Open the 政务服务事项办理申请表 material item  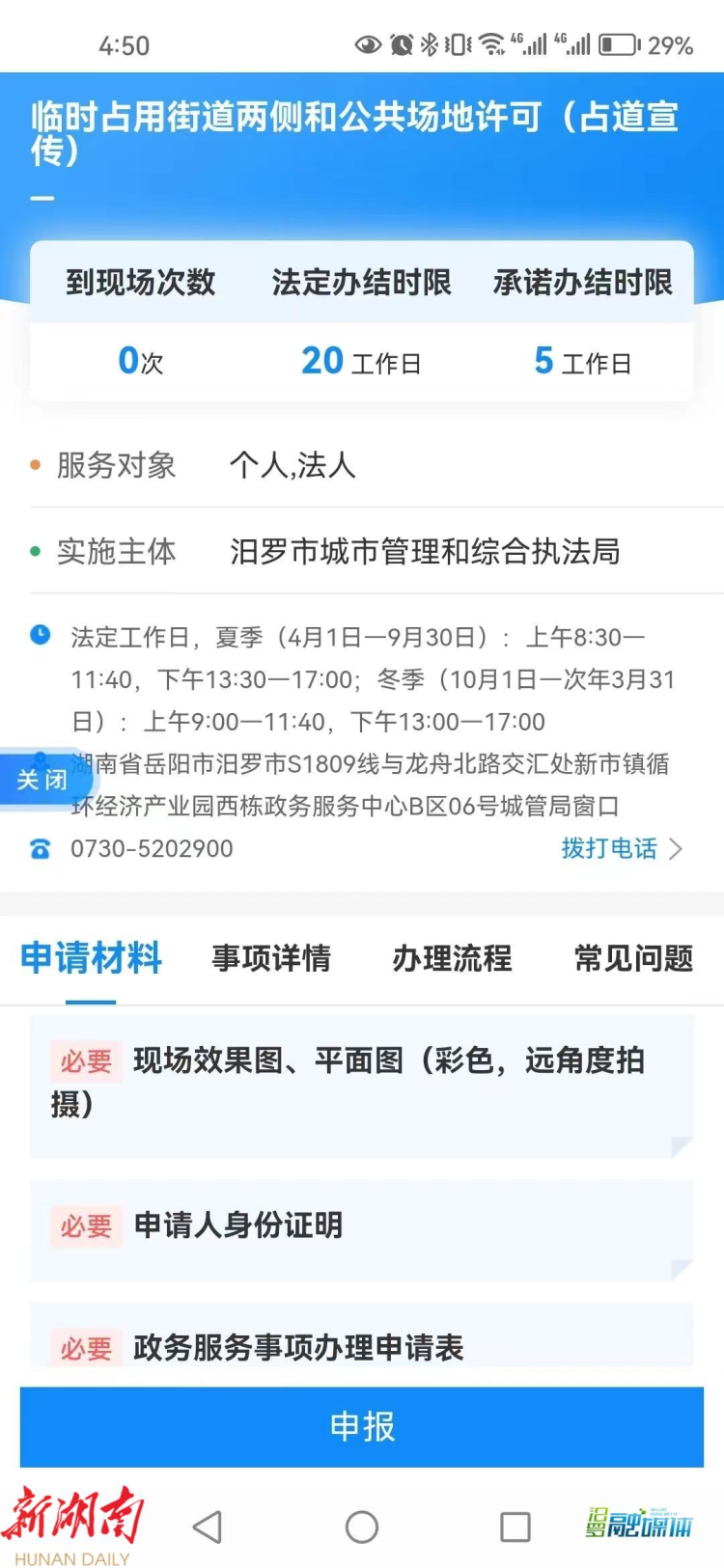(361, 1346)
